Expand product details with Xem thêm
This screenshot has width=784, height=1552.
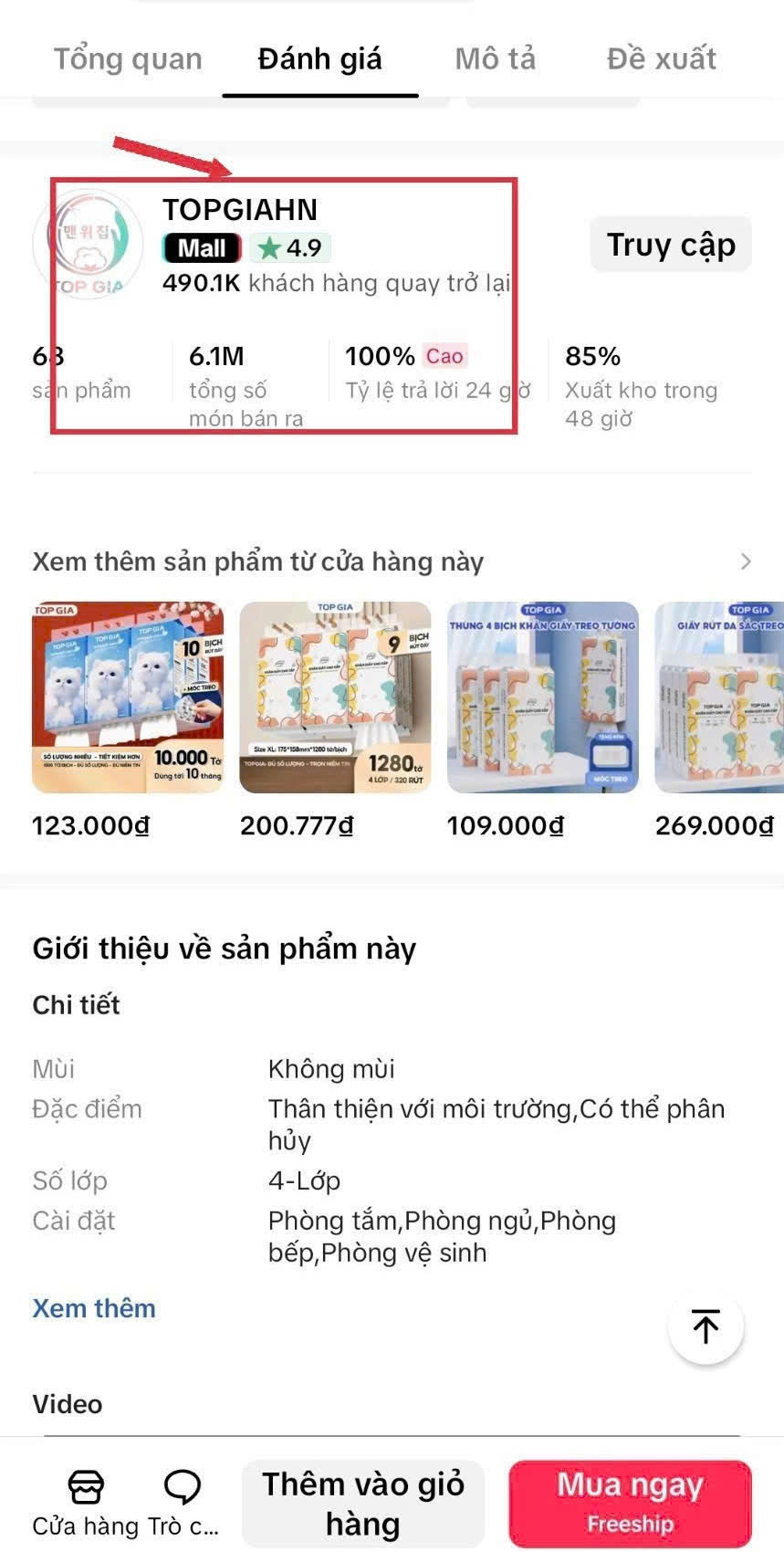[x=94, y=1308]
